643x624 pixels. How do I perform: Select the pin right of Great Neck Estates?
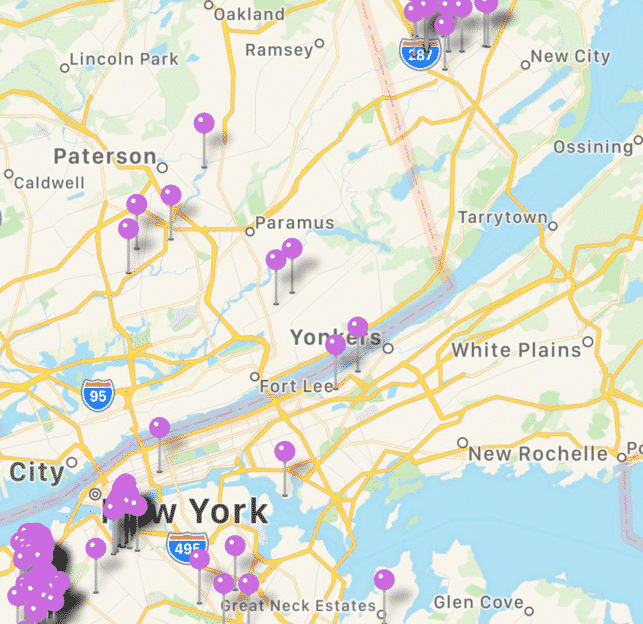point(384,579)
